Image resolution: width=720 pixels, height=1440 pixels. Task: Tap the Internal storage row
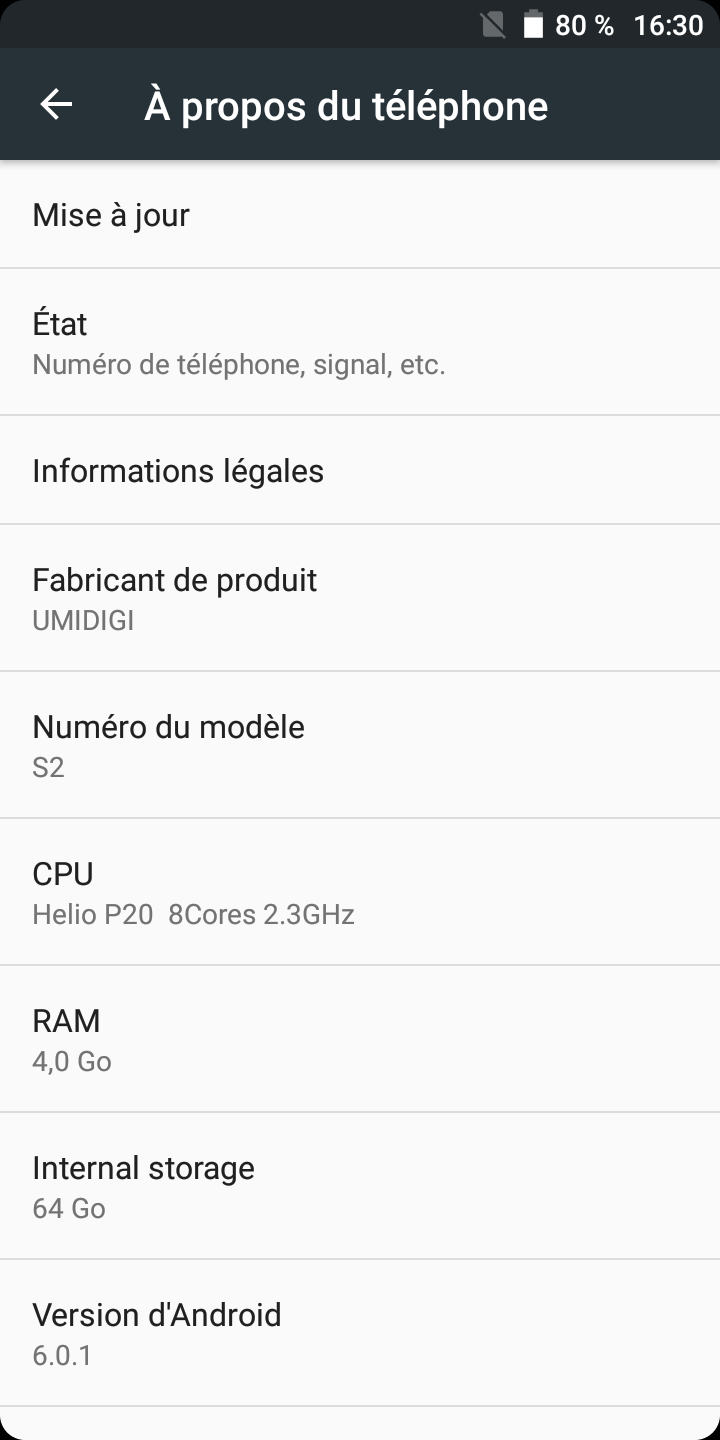coord(360,1186)
